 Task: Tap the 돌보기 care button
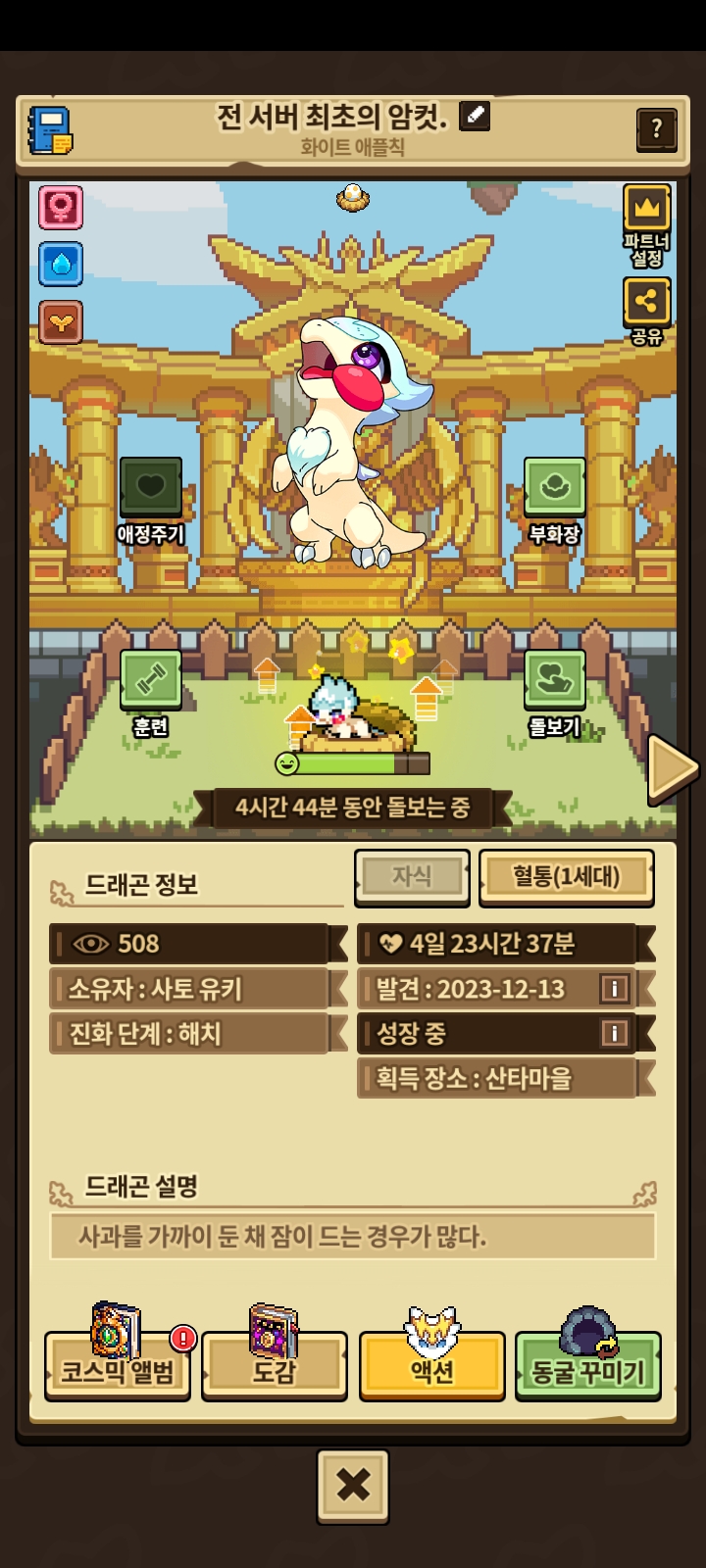point(555,679)
